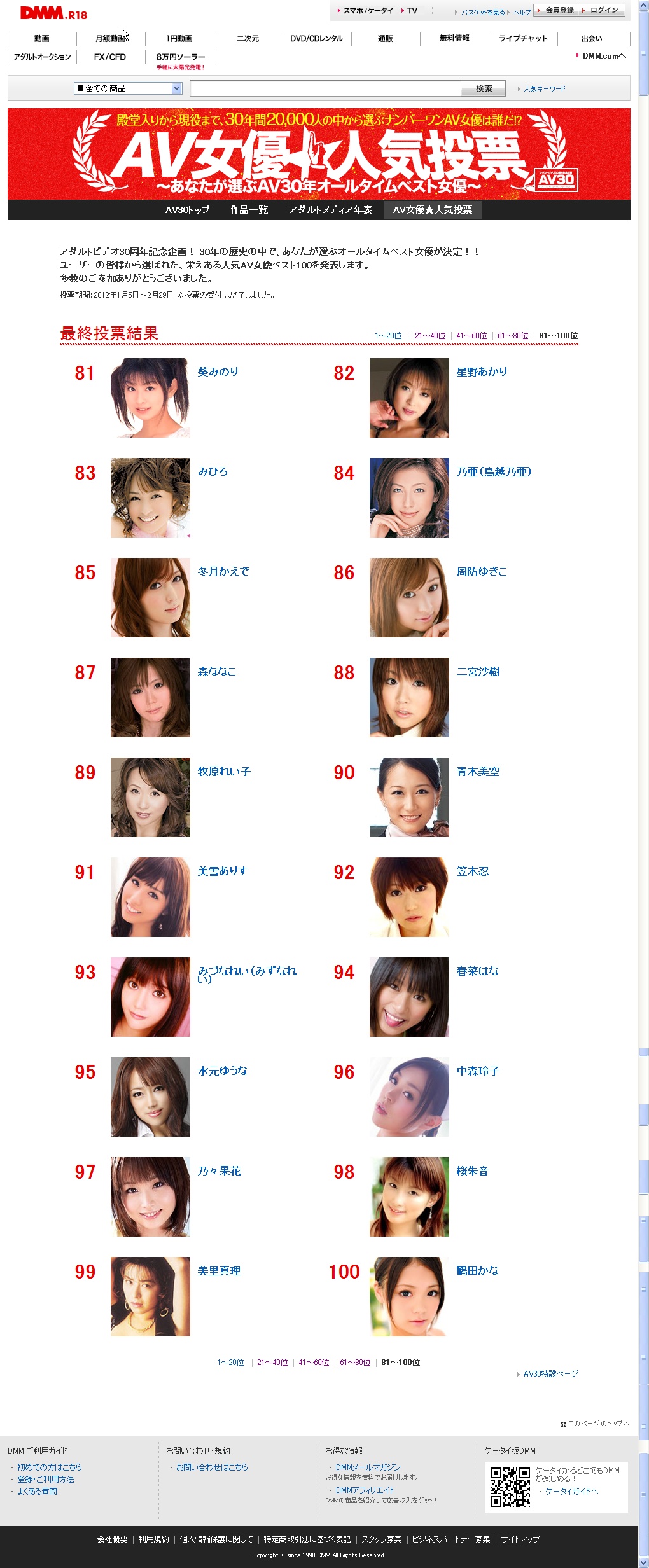Image resolution: width=649 pixels, height=1568 pixels.
Task: Open the お問い合わせはこちら link
Action: [x=212, y=1467]
